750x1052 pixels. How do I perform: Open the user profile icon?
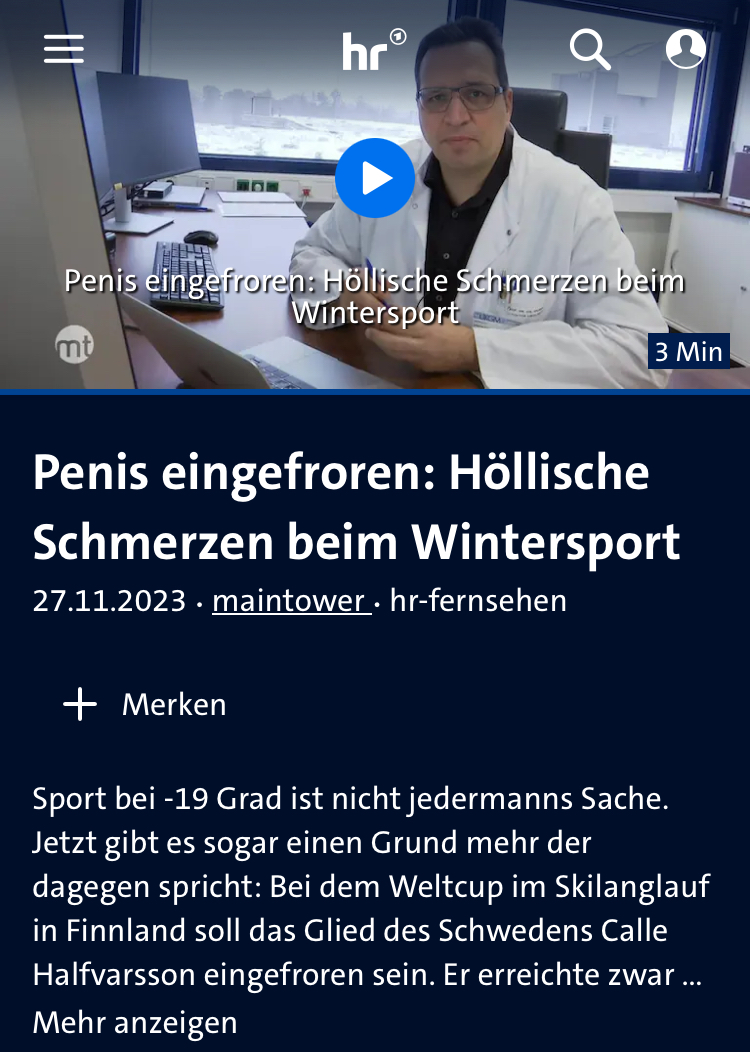pyautogui.click(x=686, y=48)
